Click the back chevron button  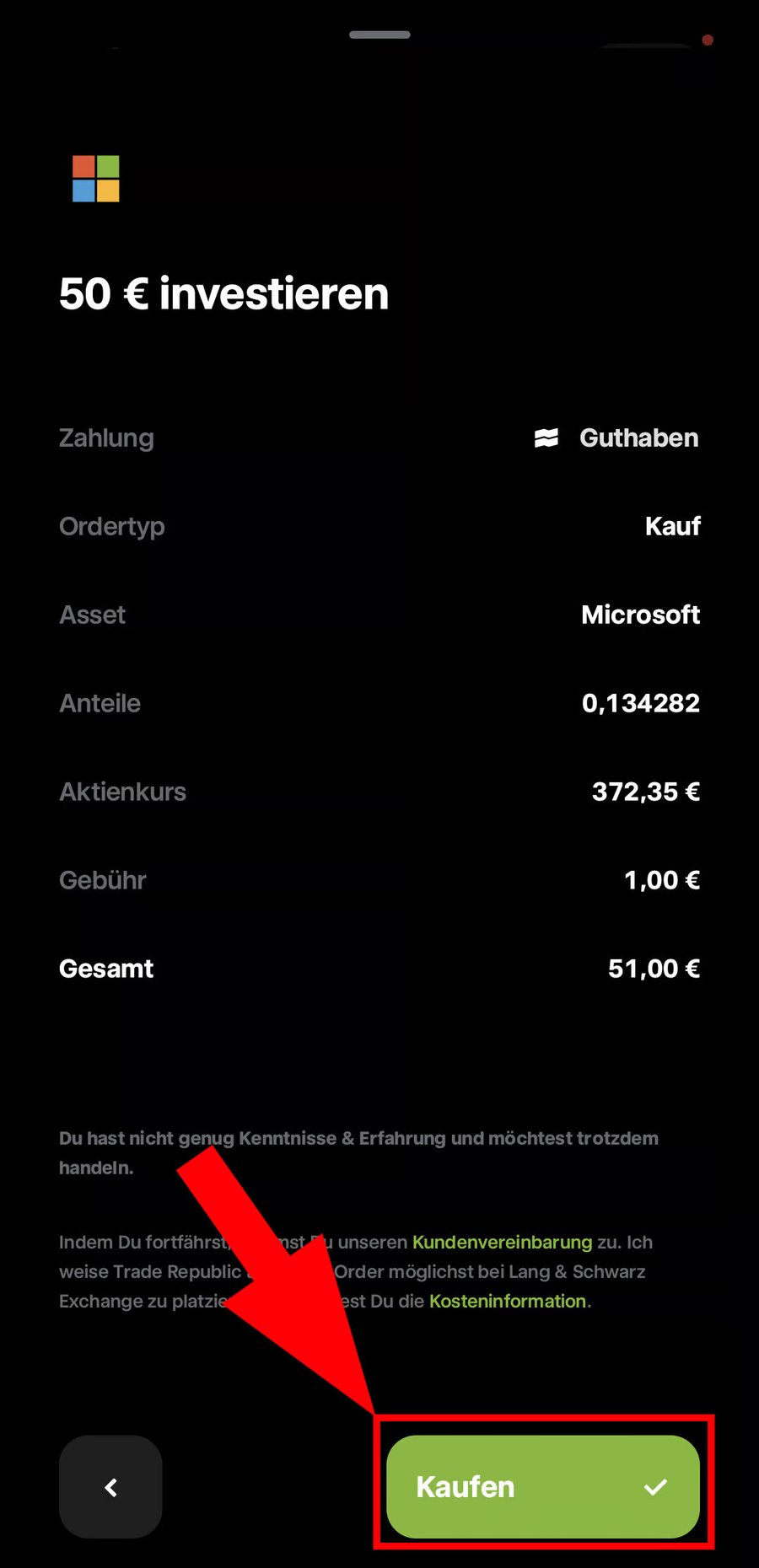point(110,1487)
